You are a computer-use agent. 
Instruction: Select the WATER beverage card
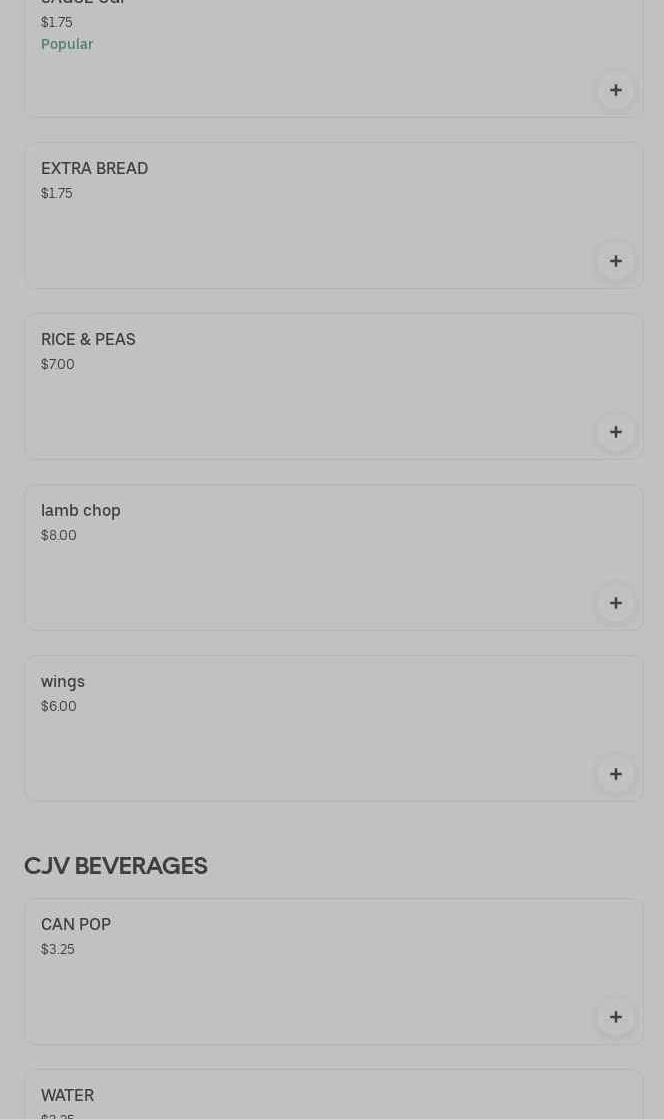(300, 1098)
